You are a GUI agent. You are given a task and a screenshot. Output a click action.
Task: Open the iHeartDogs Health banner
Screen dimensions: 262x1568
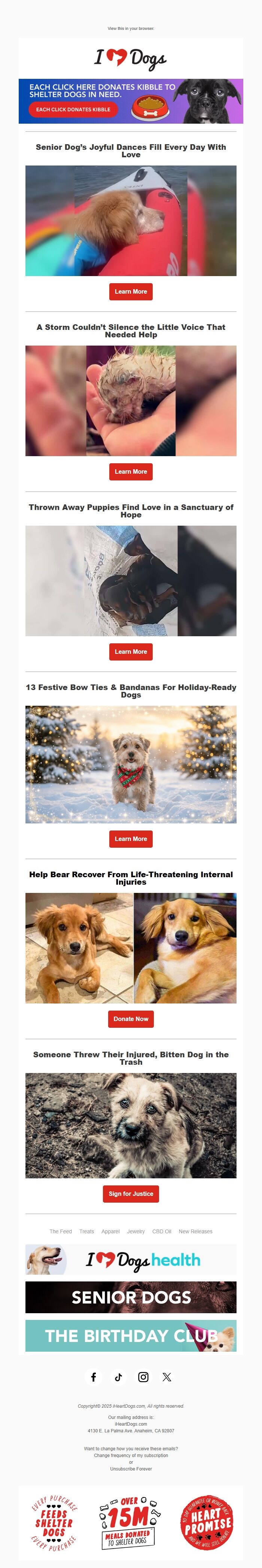pos(131,1259)
